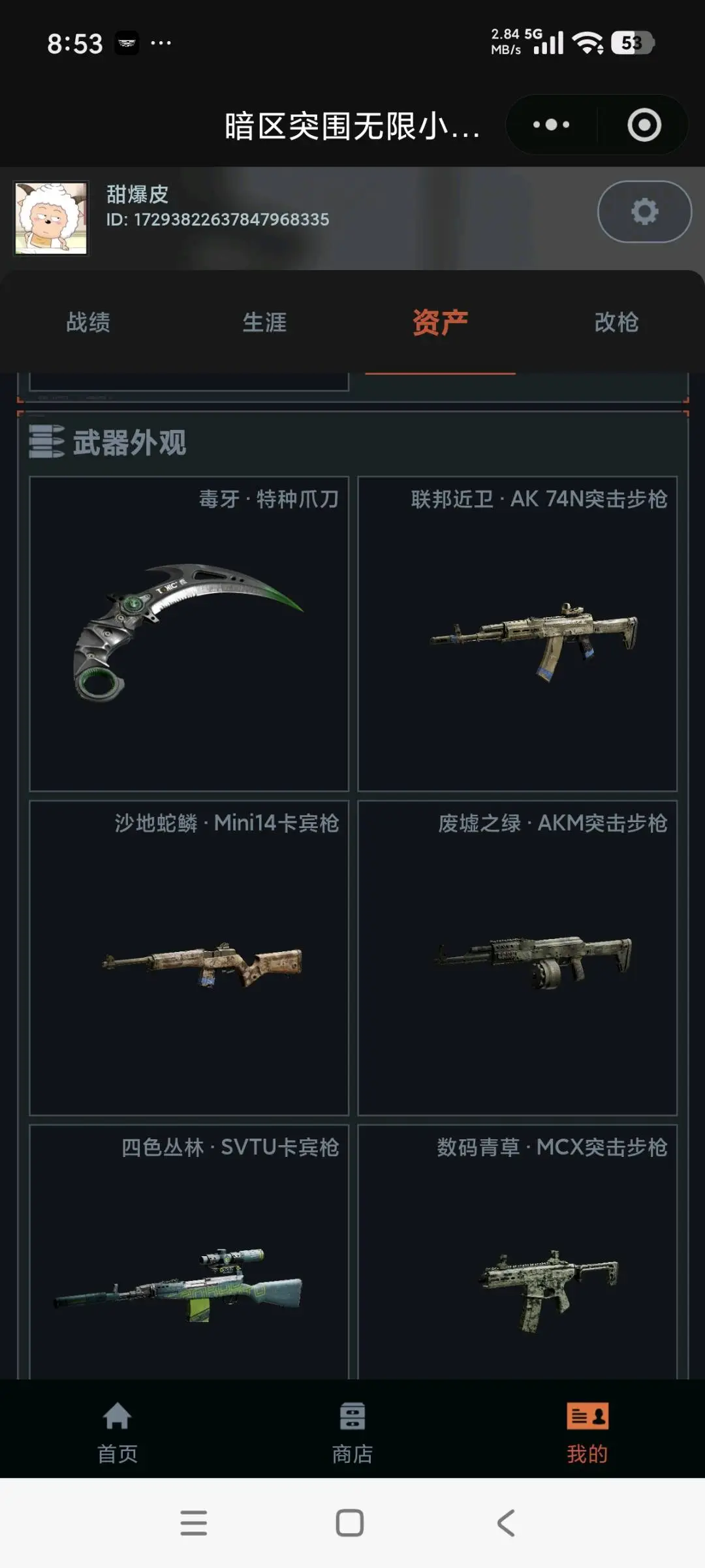
Task: View the 废墟之绿·AKM突击步枪 skin
Action: coord(518,958)
